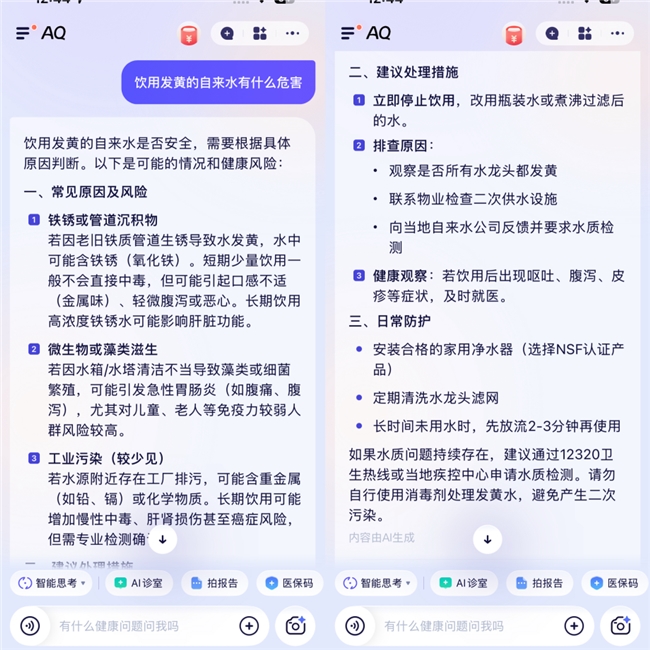Open the camera button in the left screenshot
Screen dimensions: 650x650
pyautogui.click(x=295, y=626)
